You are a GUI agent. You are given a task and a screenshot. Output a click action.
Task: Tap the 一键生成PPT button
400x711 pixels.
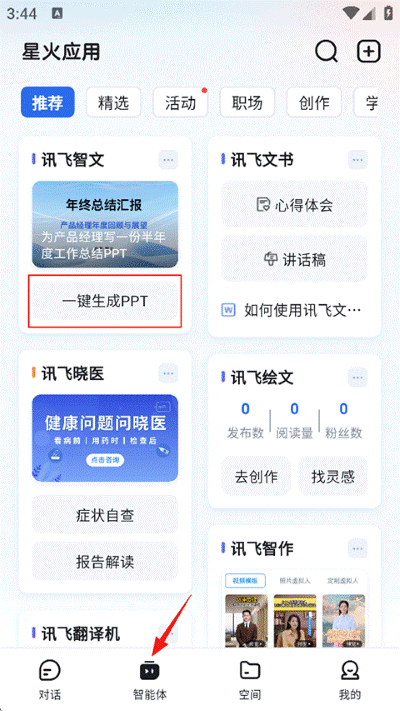[105, 301]
